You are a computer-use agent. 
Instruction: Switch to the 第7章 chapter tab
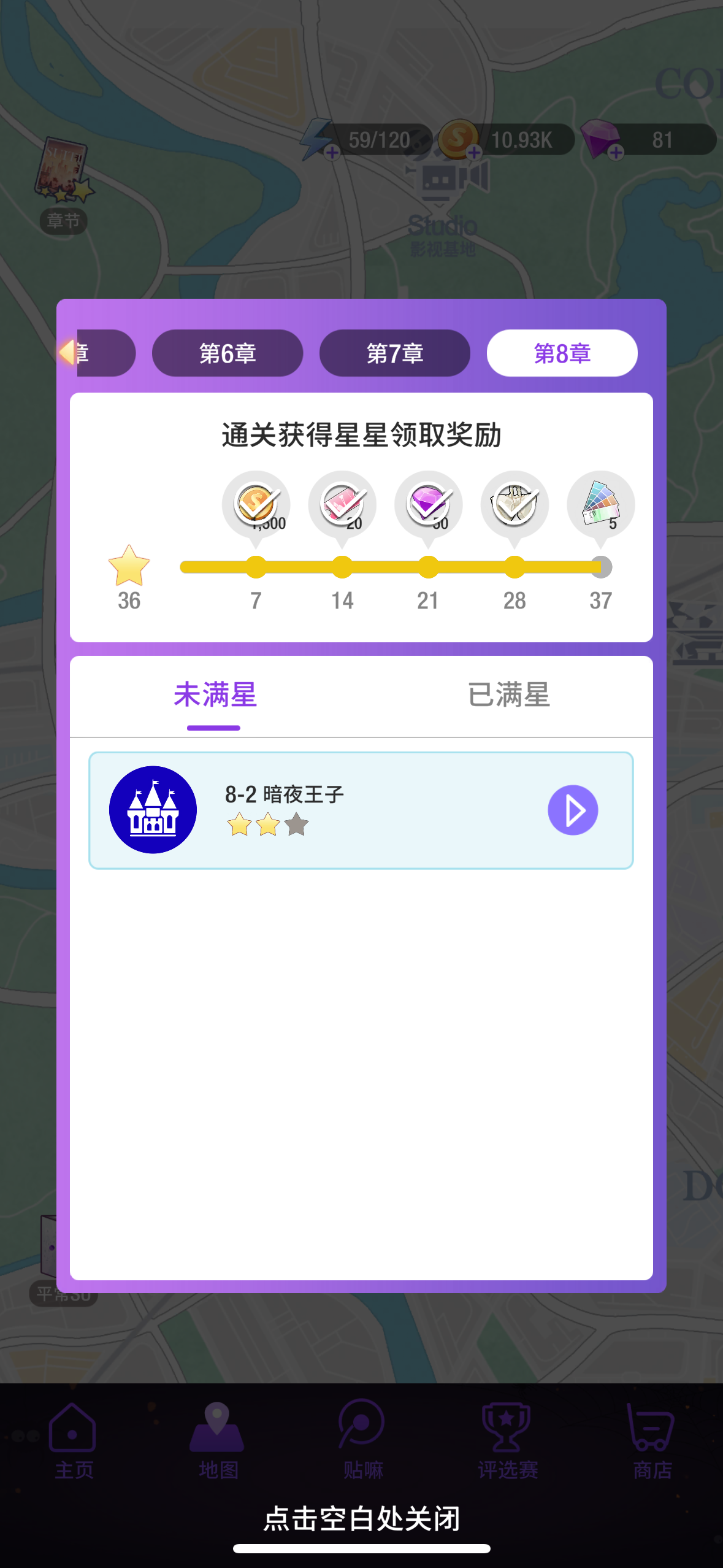coord(395,352)
